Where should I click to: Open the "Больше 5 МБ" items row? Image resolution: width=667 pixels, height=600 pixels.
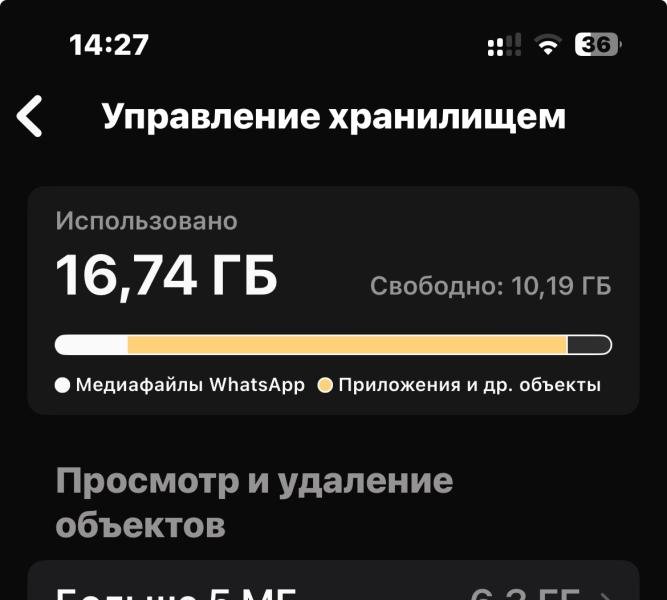point(332,587)
